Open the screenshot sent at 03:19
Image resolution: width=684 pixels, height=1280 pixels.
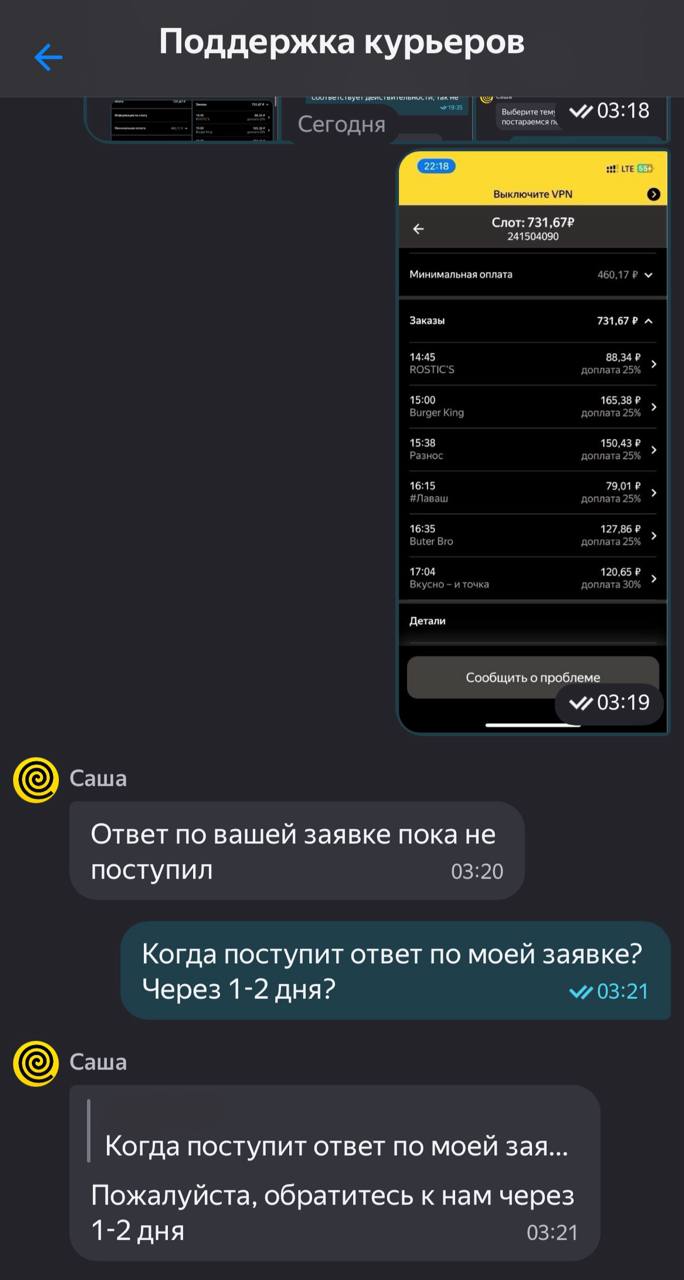(532, 440)
